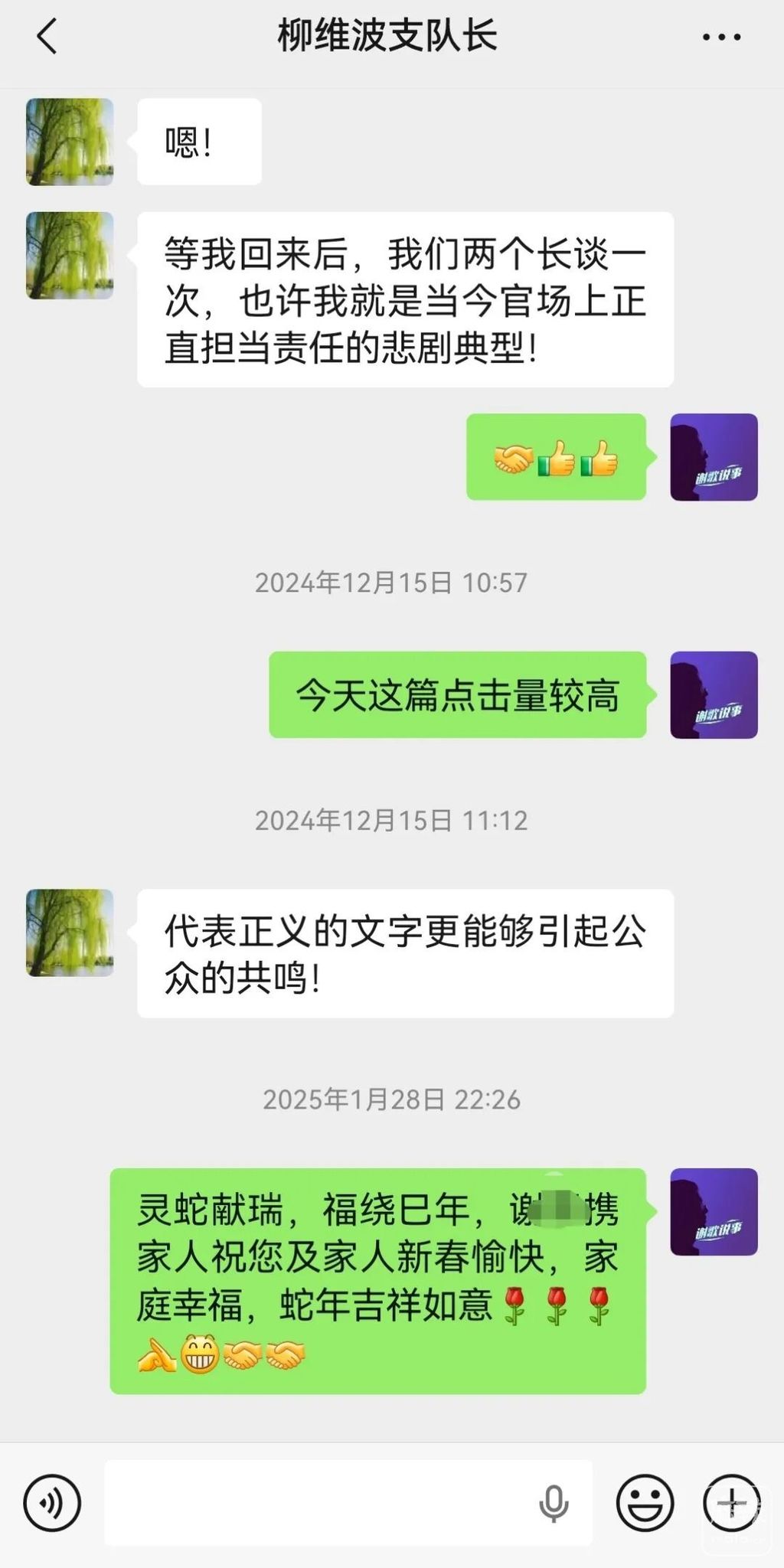784x1568 pixels.
Task: Open the willow avatar beside the 嗯! message
Action: click(x=70, y=142)
